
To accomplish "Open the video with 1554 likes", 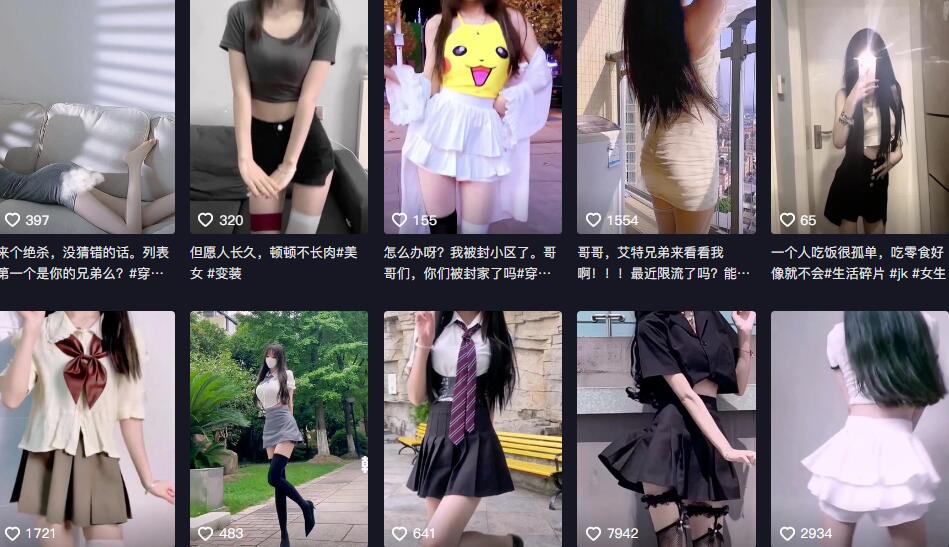I will click(x=666, y=115).
